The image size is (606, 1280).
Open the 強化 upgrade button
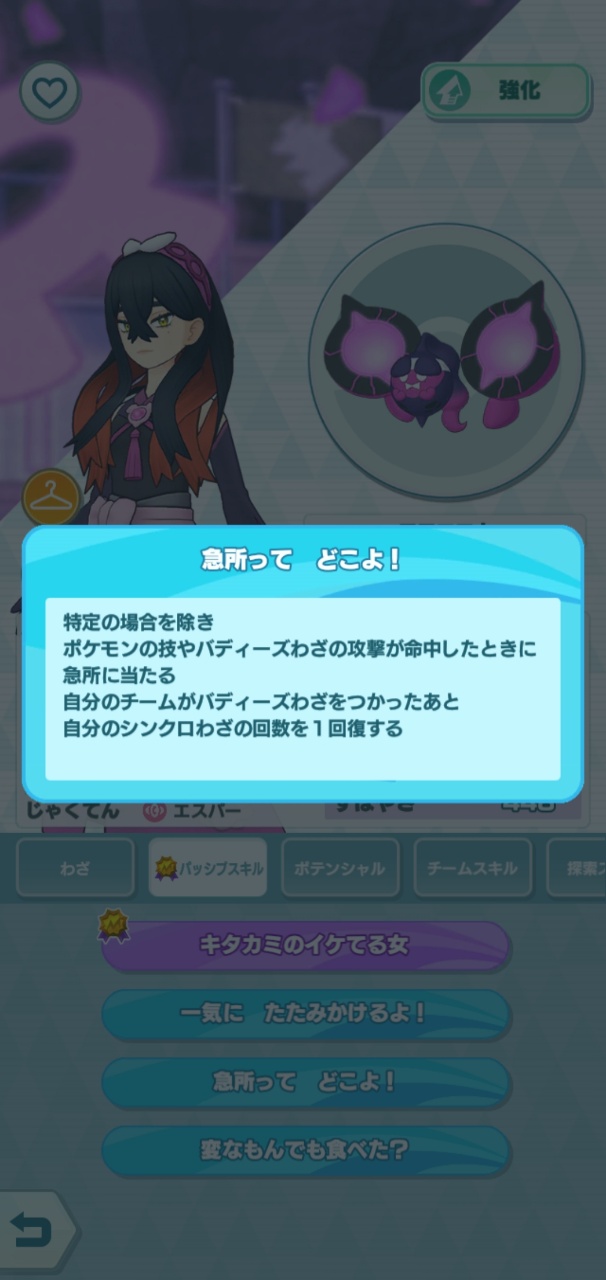click(x=505, y=91)
